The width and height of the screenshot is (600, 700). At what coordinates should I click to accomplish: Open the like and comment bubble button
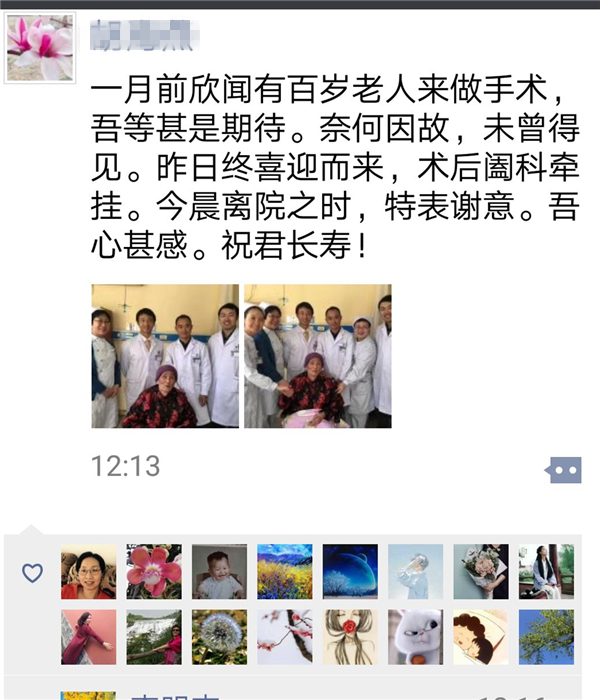pos(563,470)
